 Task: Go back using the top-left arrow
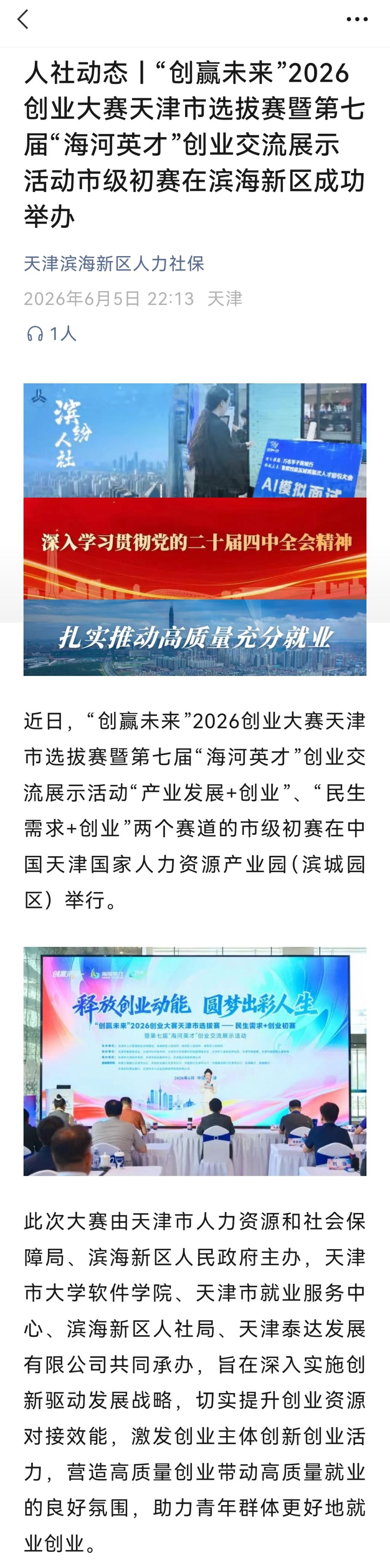(23, 19)
